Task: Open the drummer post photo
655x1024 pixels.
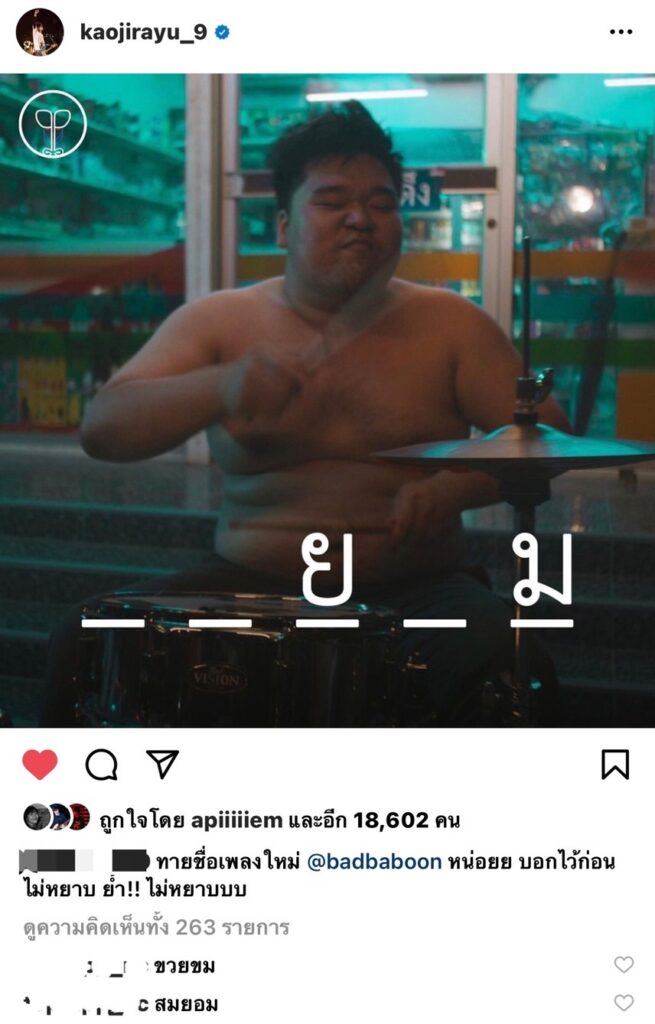Action: pos(327,400)
